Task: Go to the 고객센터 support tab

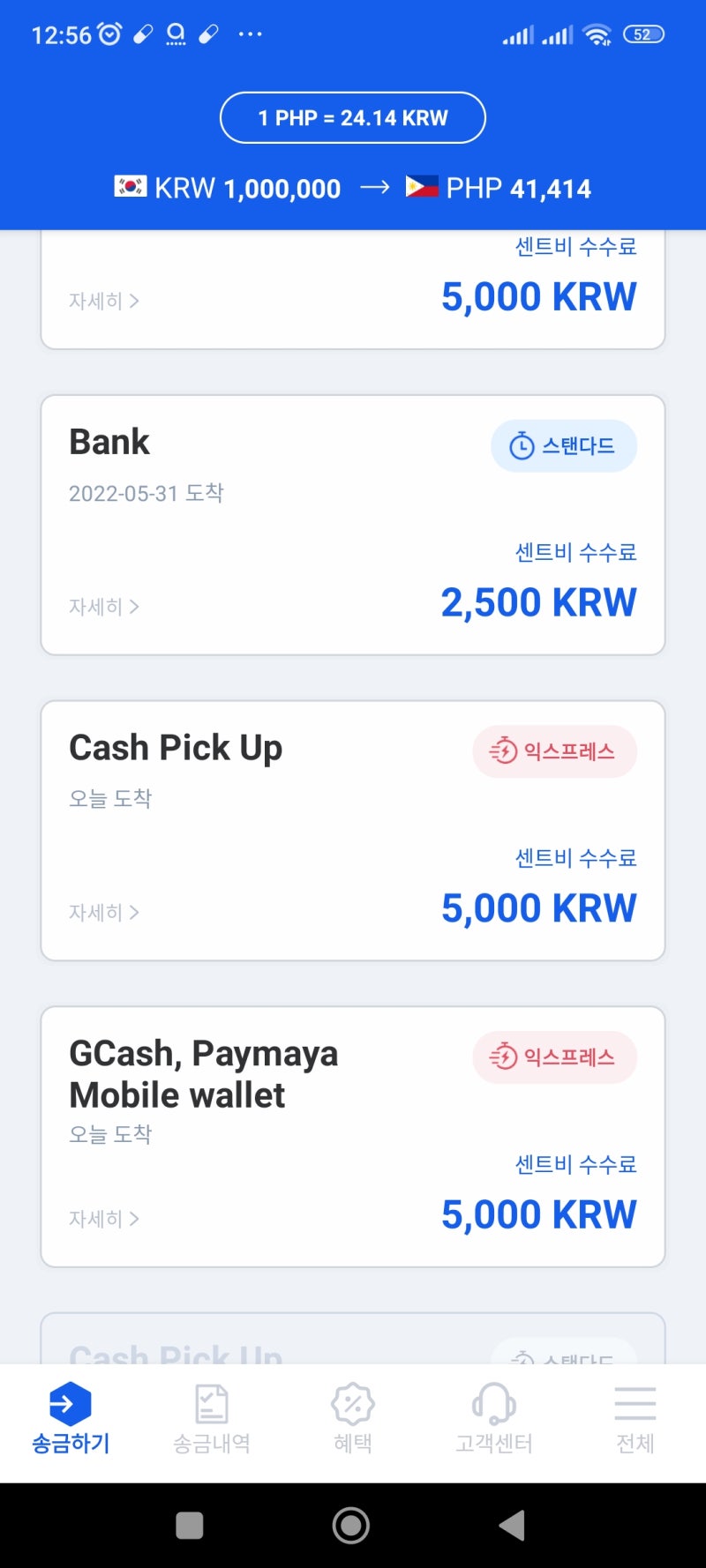Action: tap(494, 1420)
